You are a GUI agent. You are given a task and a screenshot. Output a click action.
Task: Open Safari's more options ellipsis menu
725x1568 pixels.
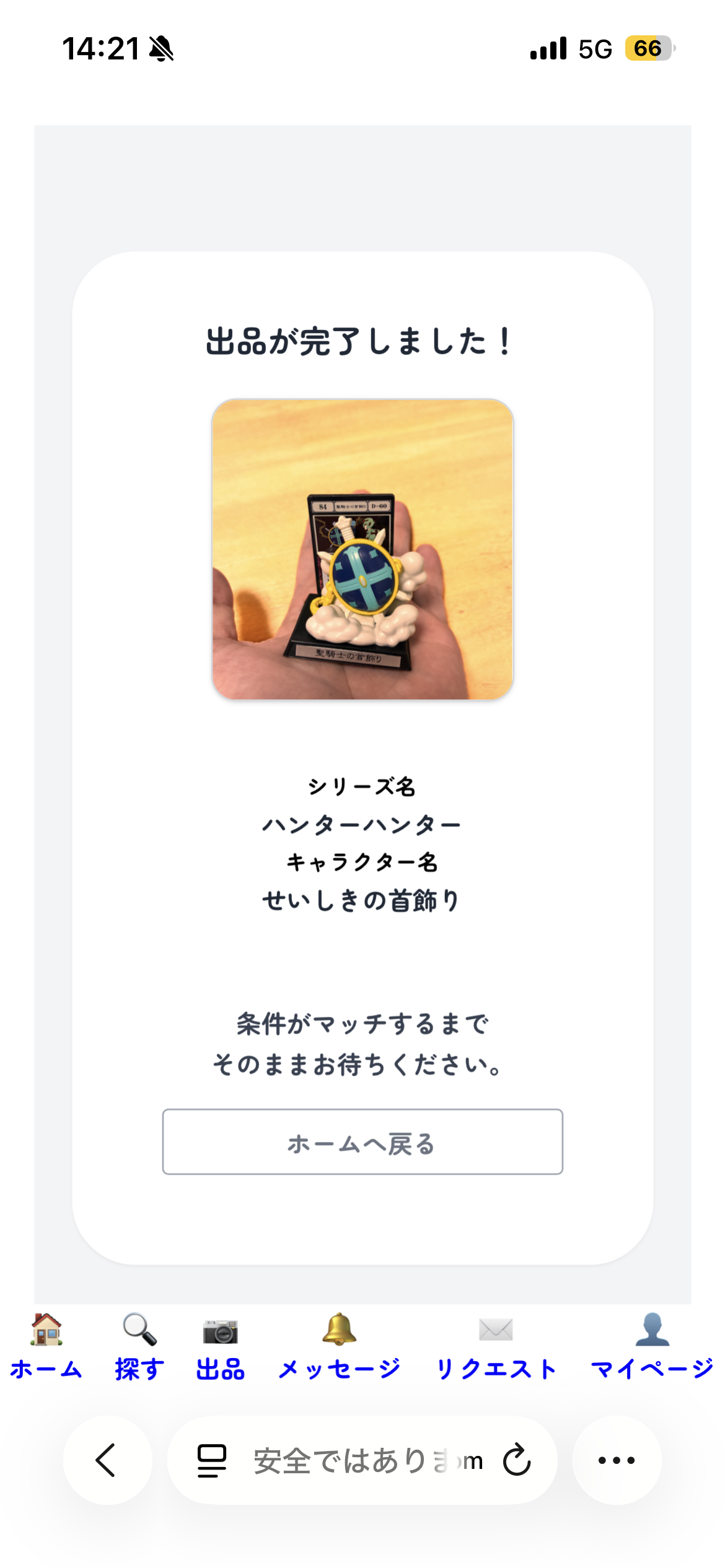click(x=615, y=1461)
